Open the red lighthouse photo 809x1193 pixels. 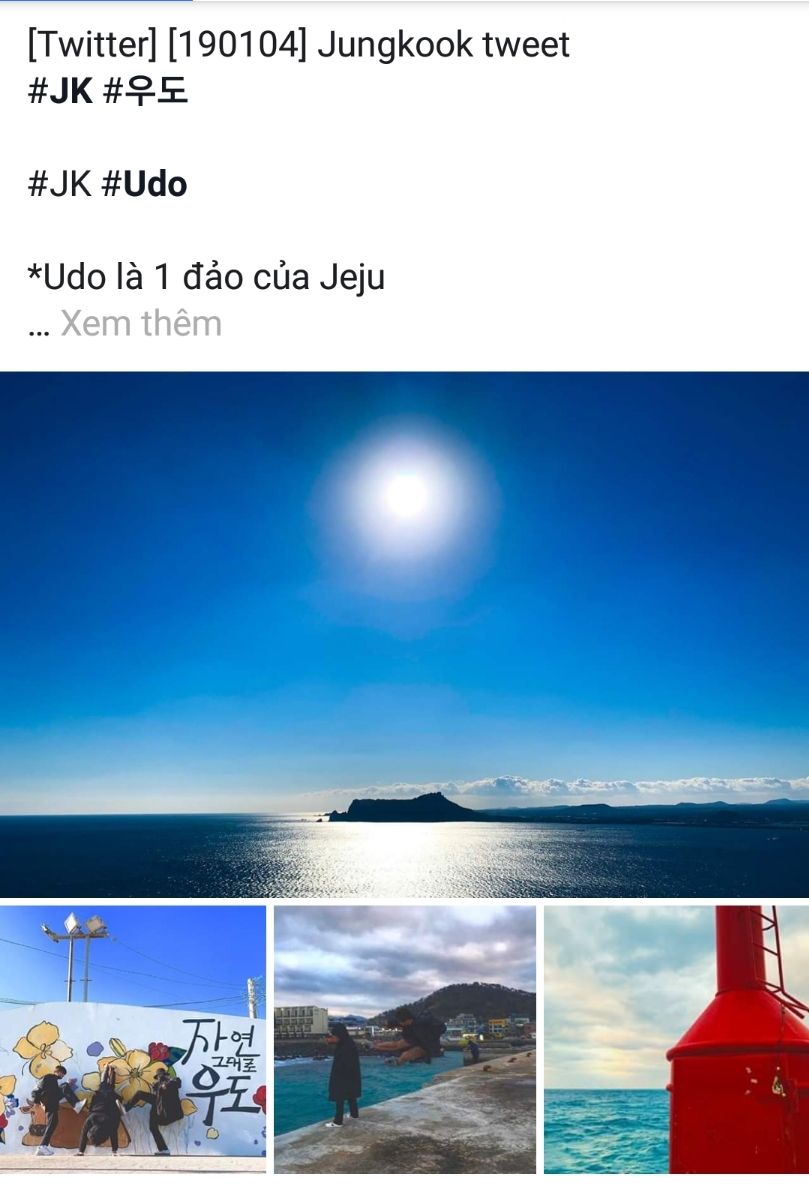[x=676, y=1039]
